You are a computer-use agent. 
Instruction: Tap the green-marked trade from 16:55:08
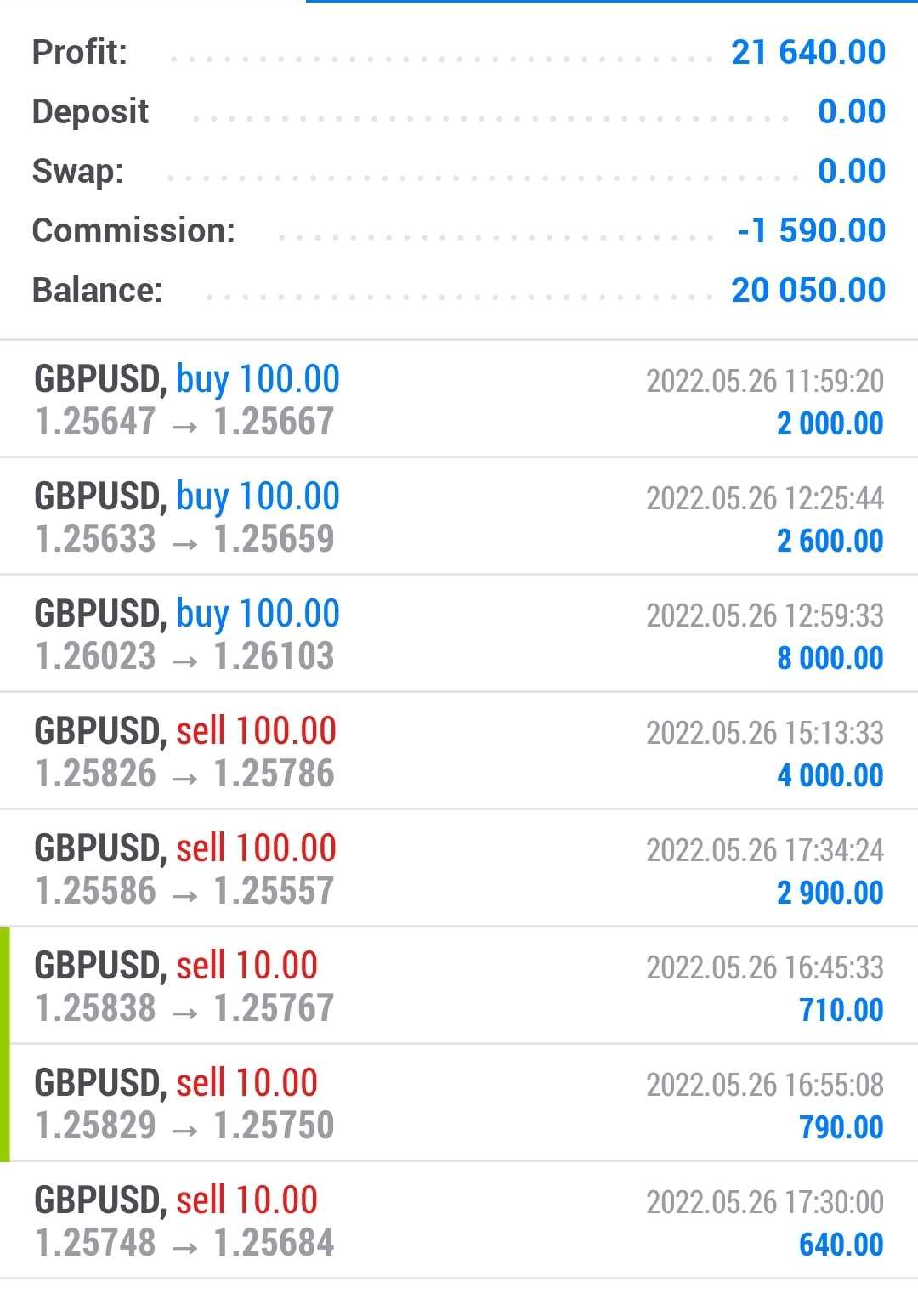[459, 1103]
